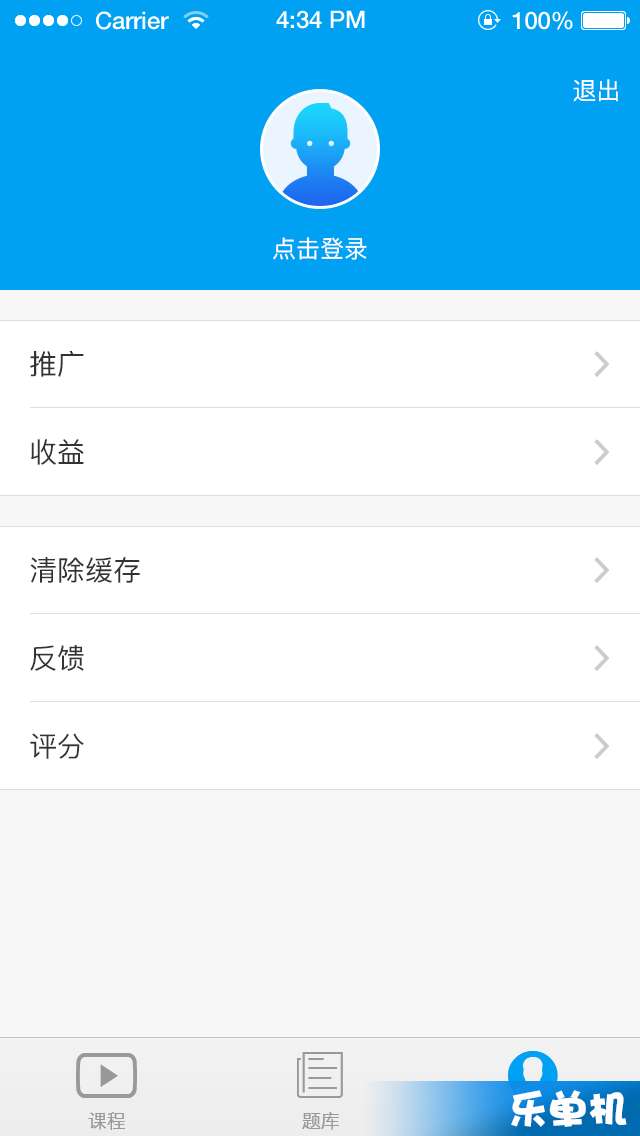Open the 反馈 feedback row

[320, 658]
